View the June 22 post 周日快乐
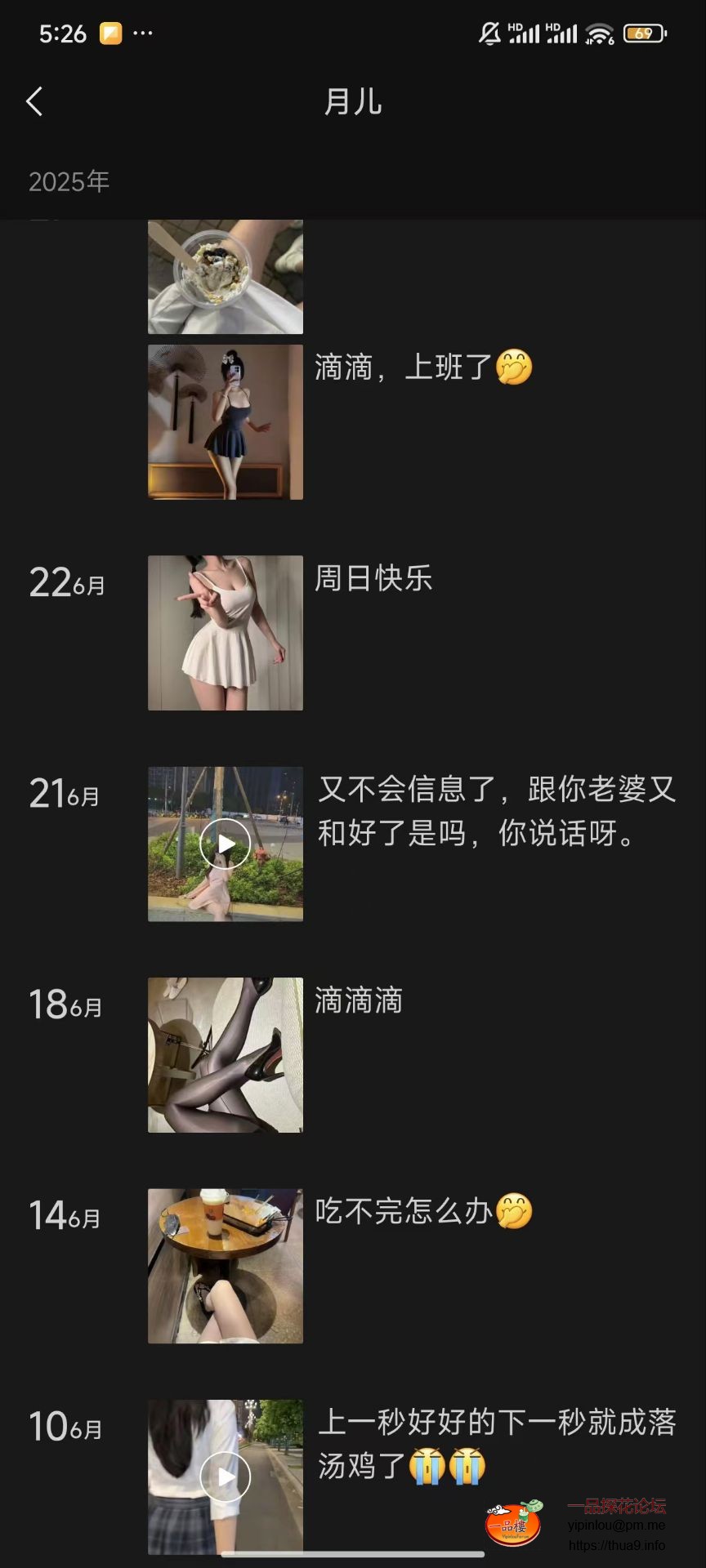 225,633
